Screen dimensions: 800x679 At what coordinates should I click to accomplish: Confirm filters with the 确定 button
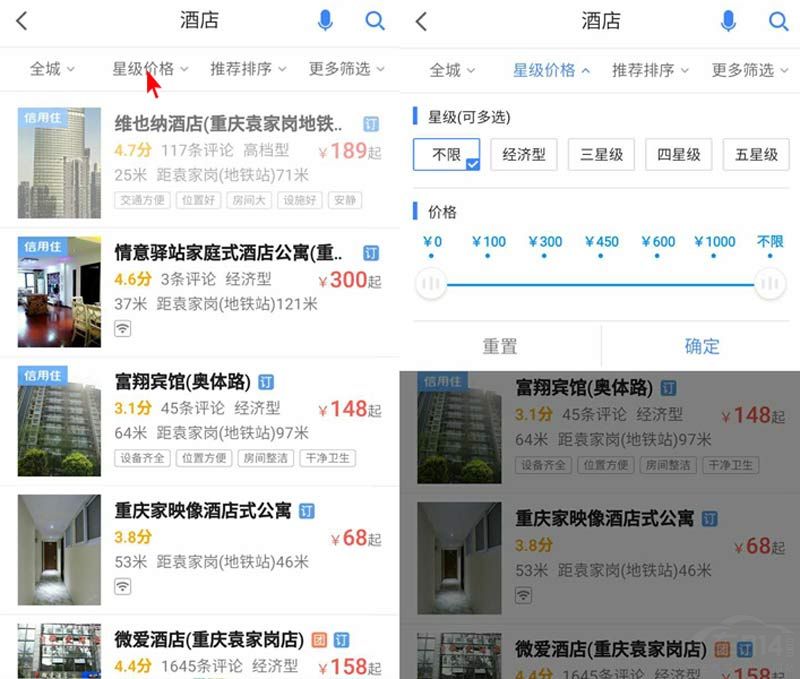click(x=701, y=346)
